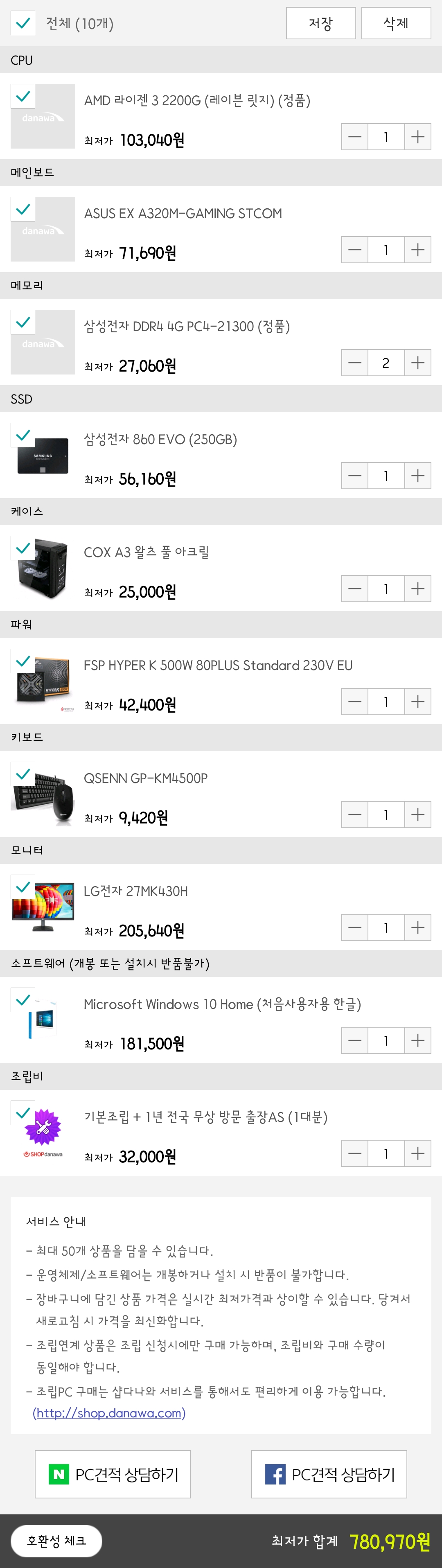Uncheck the COX A3 왈츠 풀 아크릴 case

tap(23, 548)
